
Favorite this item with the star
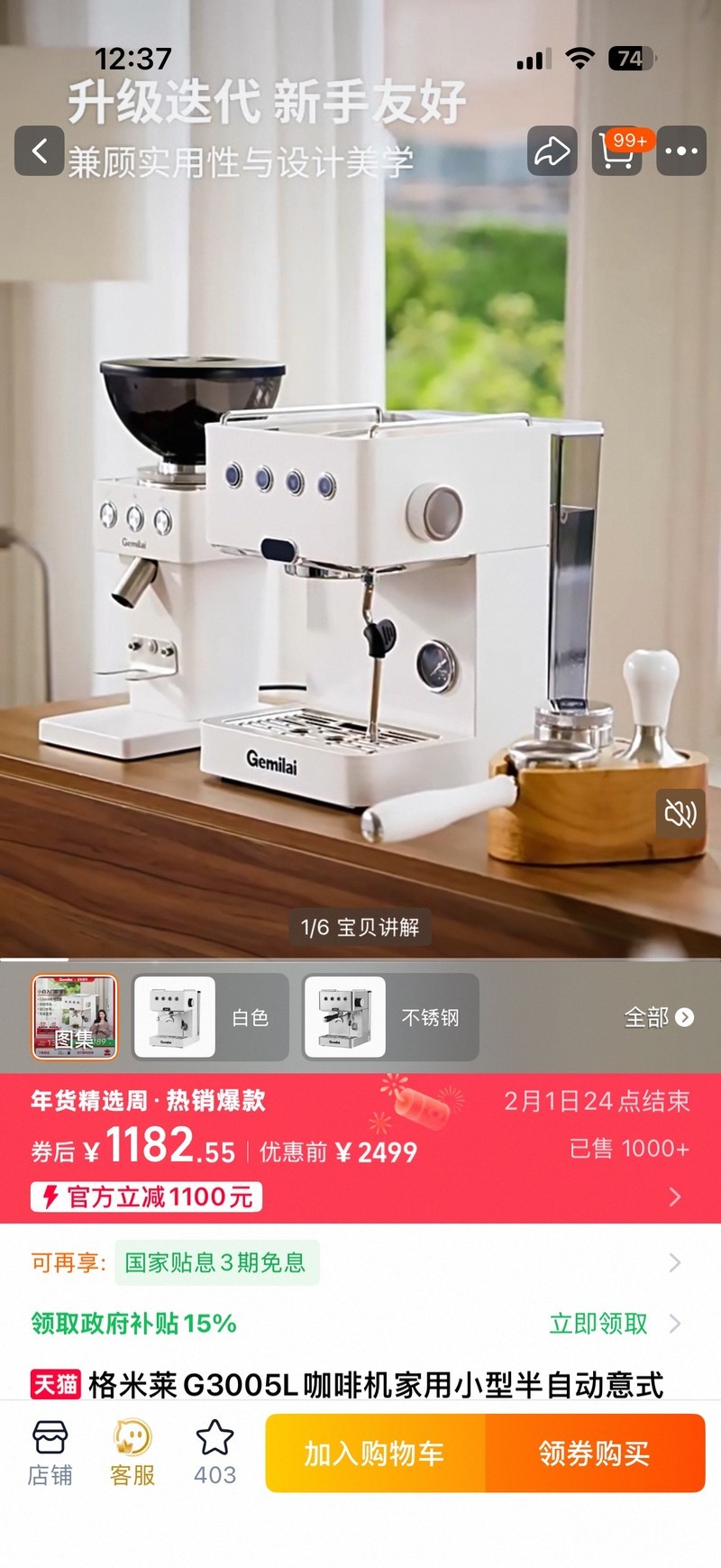[214, 1453]
